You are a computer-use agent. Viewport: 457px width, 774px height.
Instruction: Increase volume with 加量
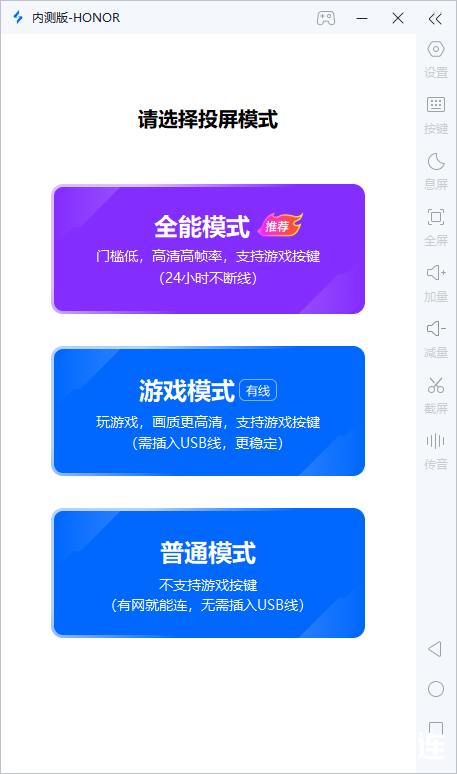[x=436, y=283]
